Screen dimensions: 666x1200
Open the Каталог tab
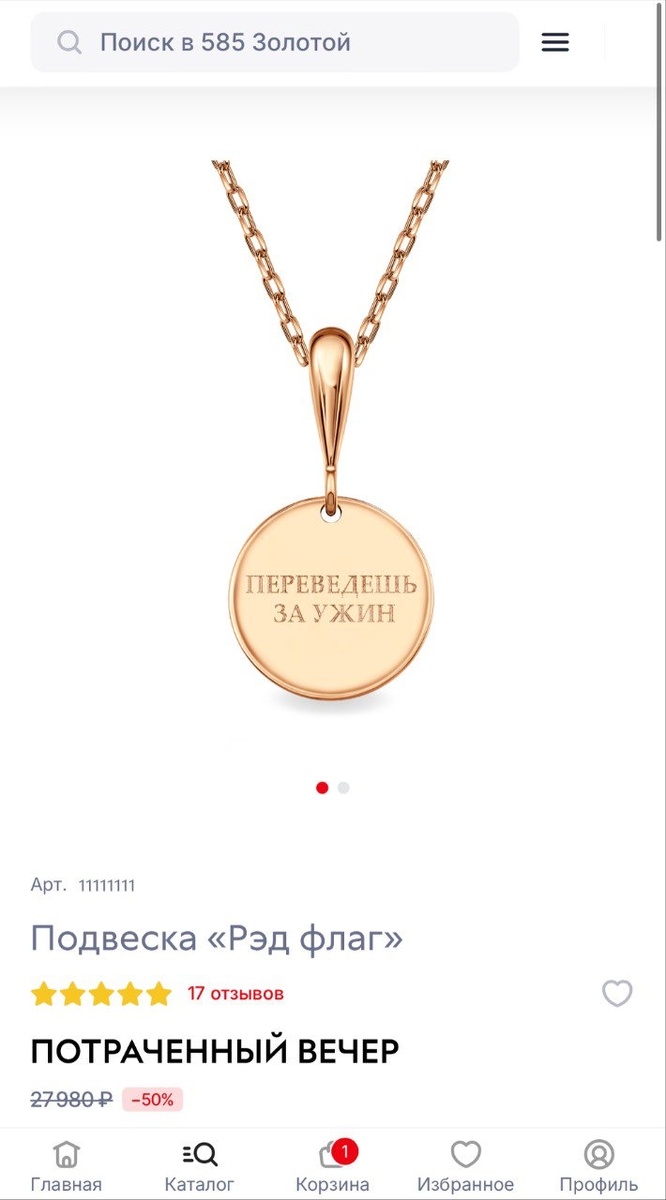tap(200, 1166)
